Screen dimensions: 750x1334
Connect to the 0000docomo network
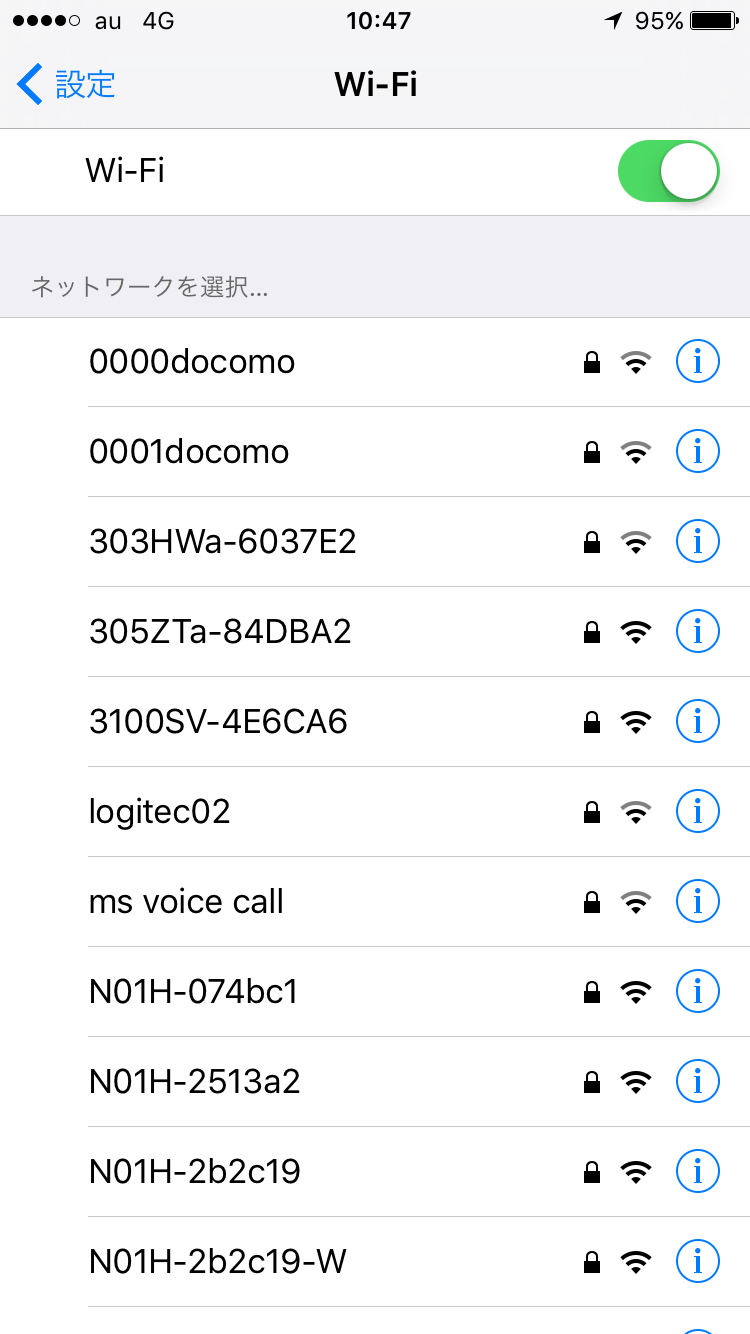(x=375, y=362)
